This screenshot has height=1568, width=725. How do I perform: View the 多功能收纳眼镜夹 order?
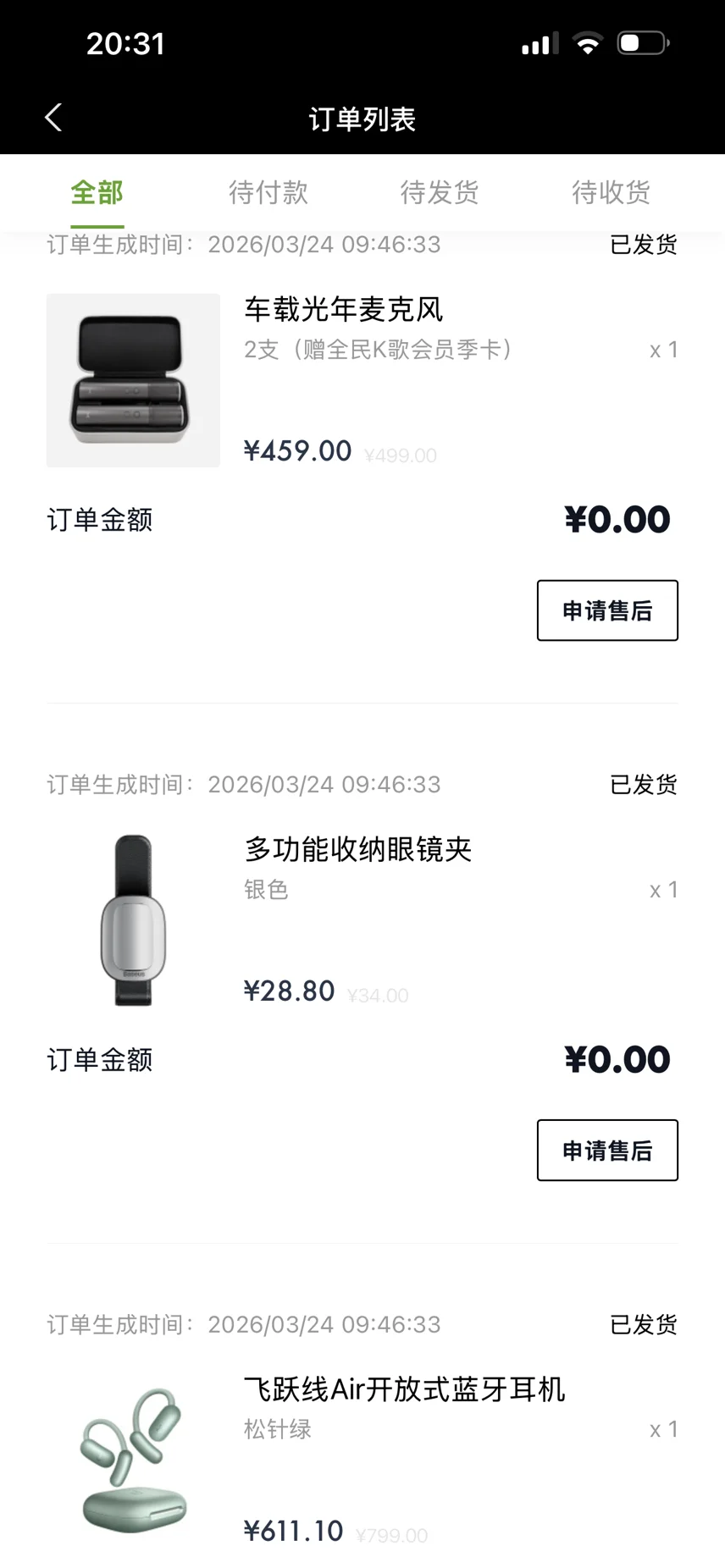(357, 849)
